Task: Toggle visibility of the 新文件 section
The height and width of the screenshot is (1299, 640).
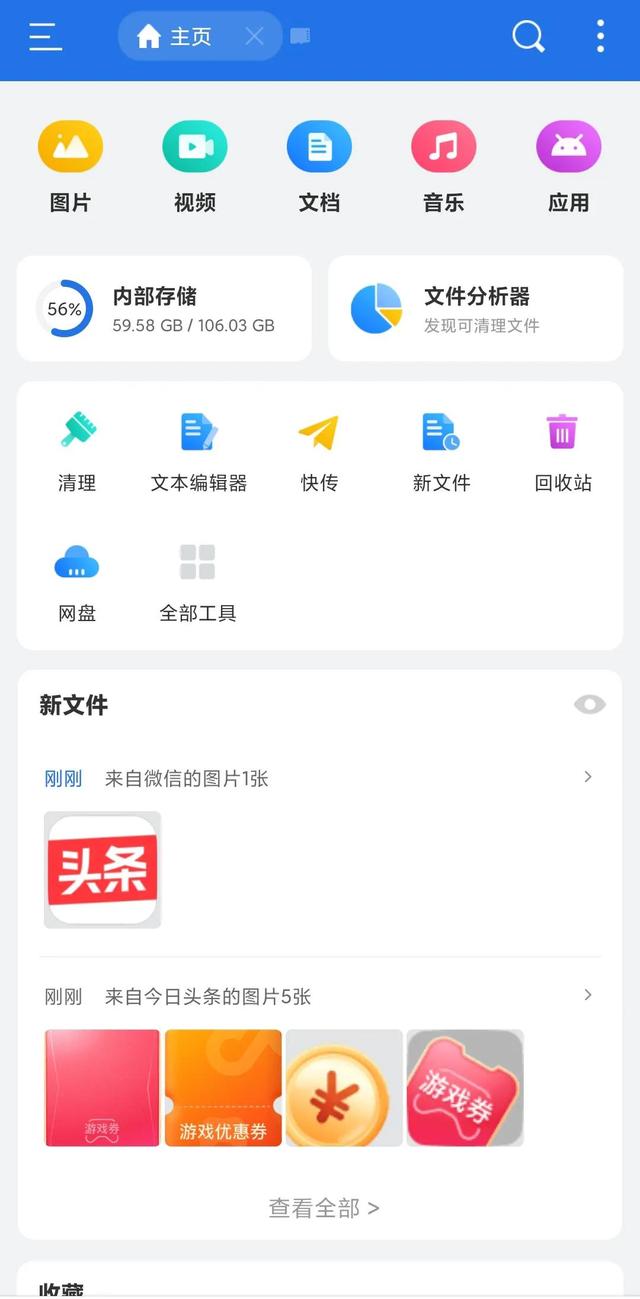Action: coord(589,705)
